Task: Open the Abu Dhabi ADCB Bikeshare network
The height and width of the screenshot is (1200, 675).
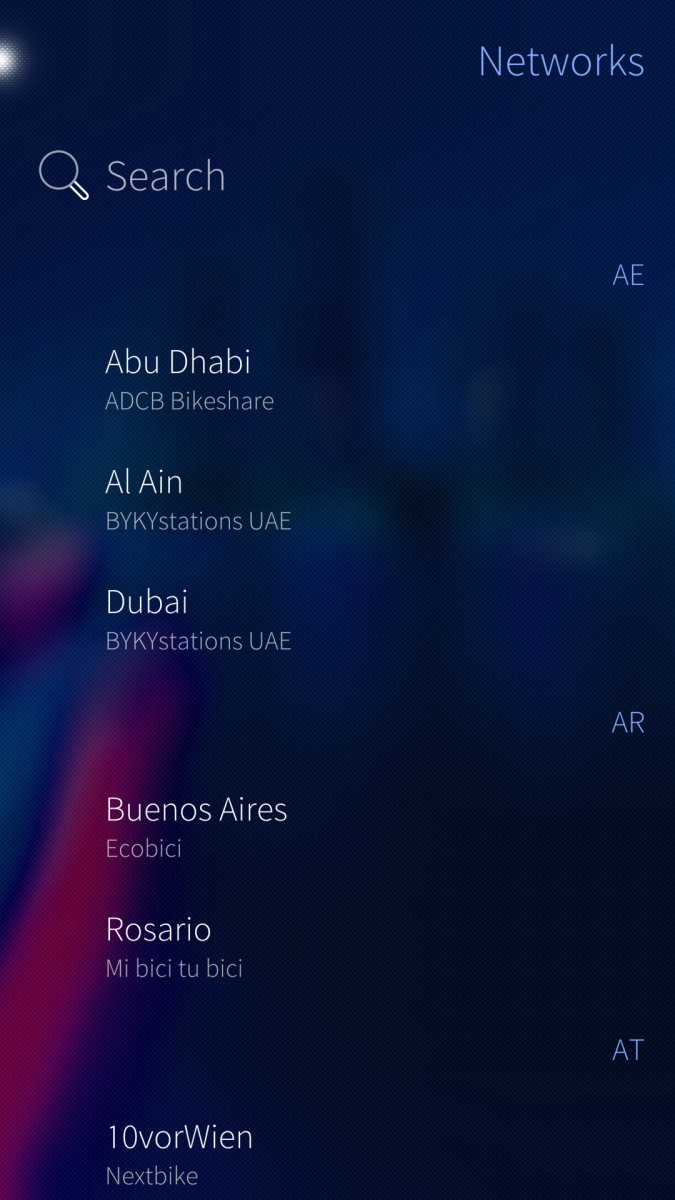Action: [x=190, y=378]
